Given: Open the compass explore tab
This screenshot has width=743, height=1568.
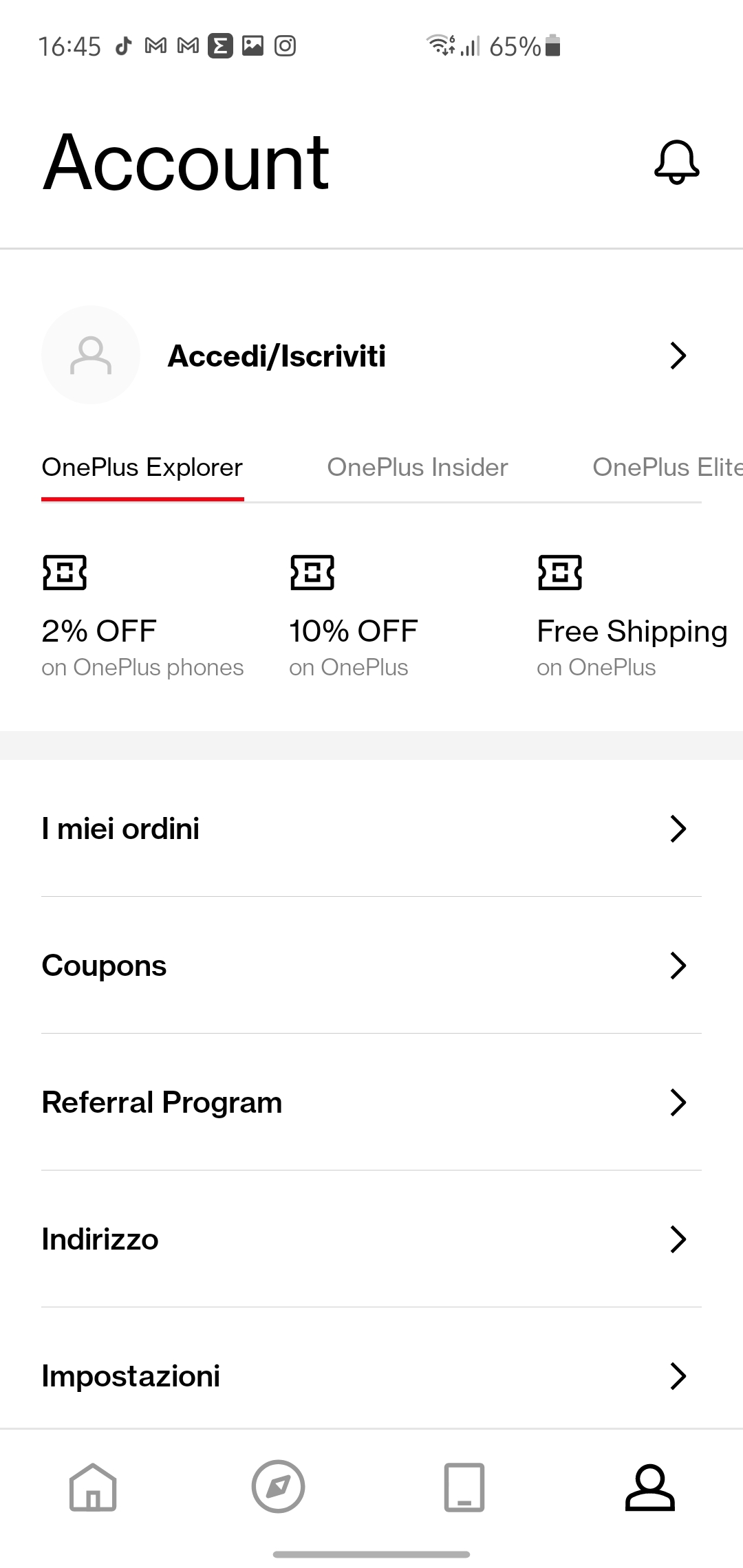Looking at the screenshot, I should click(x=279, y=1487).
